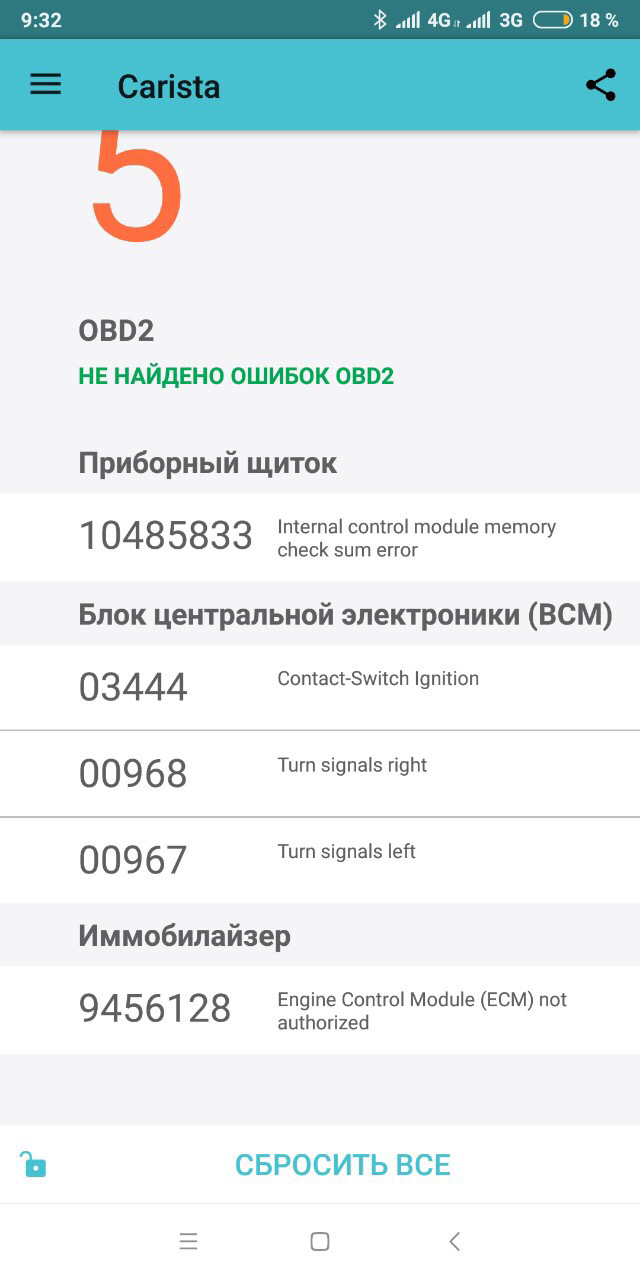View fault 00967 Turn signals left
The width and height of the screenshot is (640, 1280).
click(320, 860)
